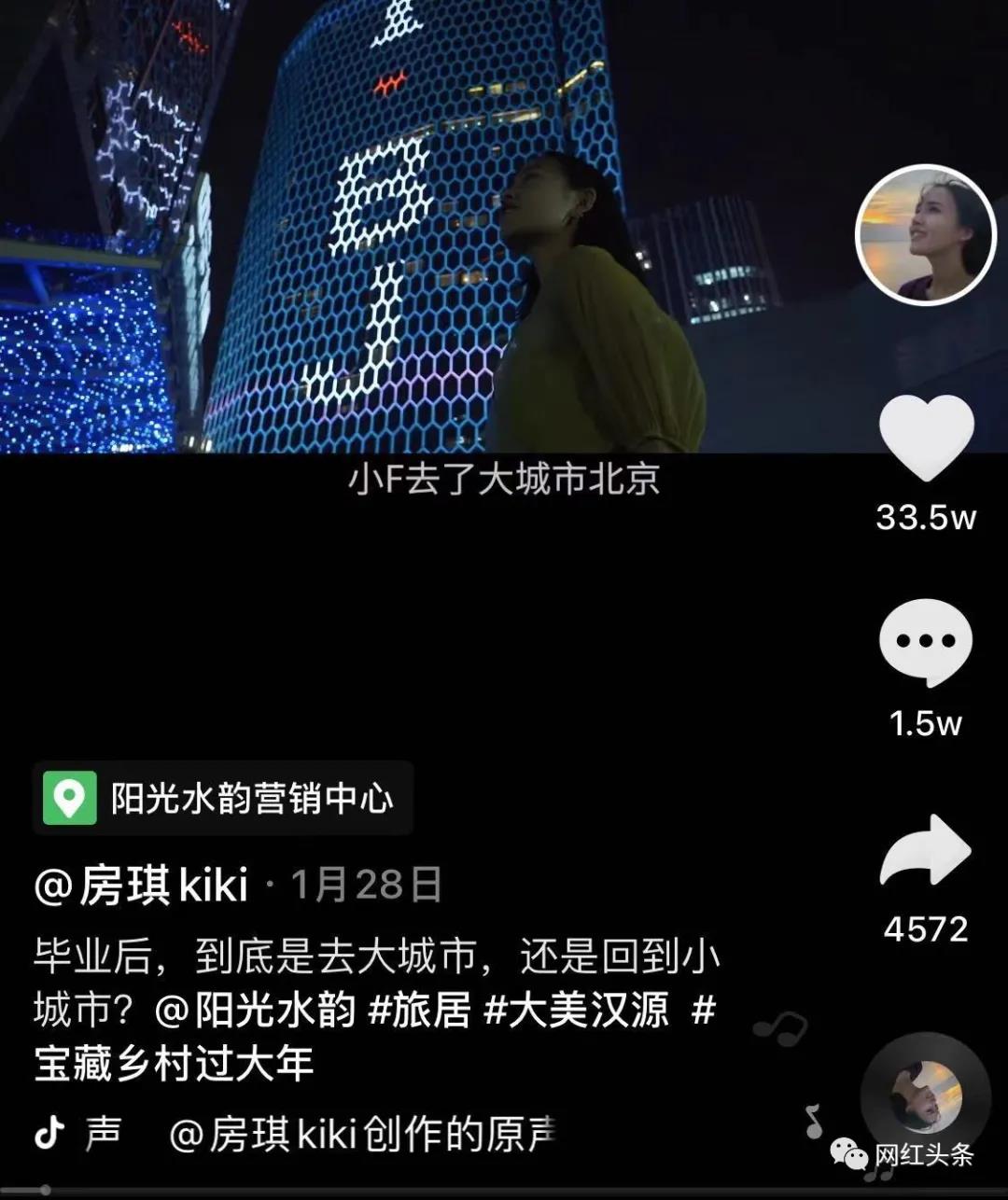Open the @阳光水韵 mention

[x=256, y=1010]
